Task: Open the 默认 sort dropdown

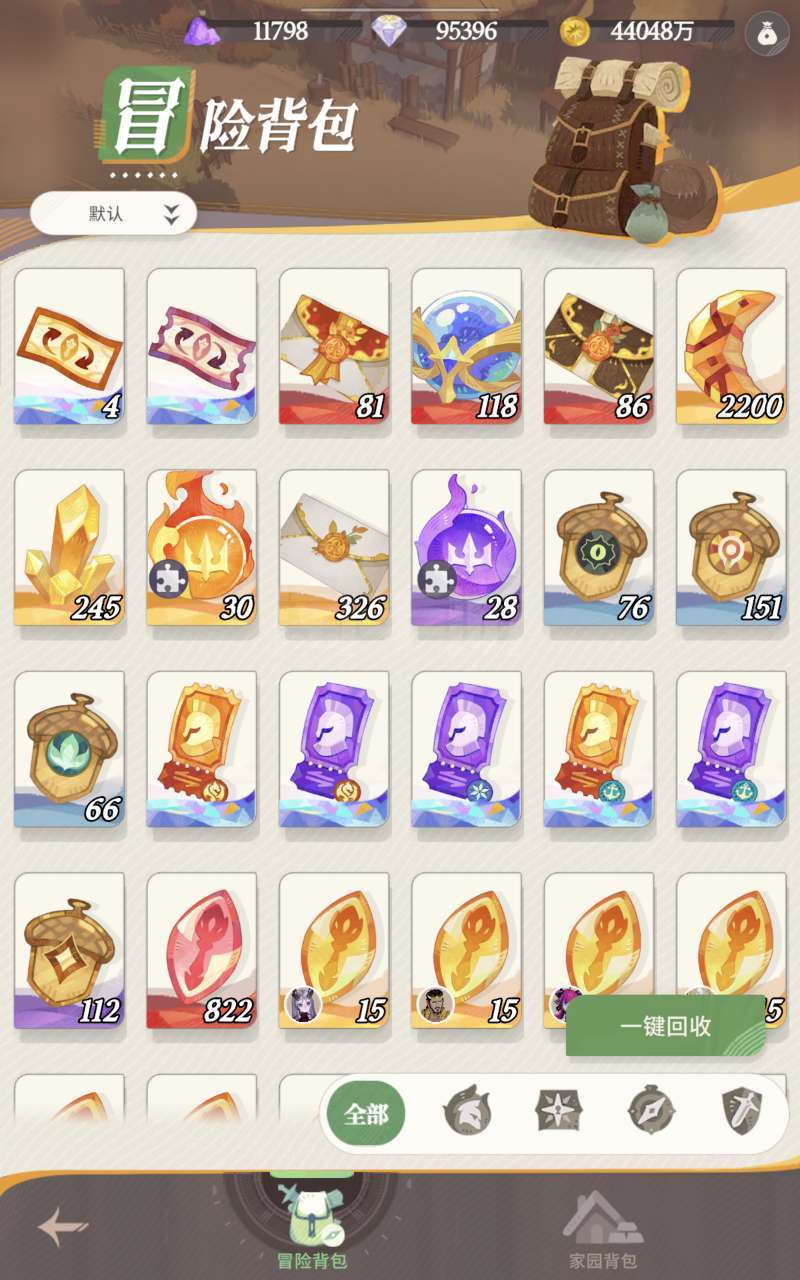Action: [x=113, y=213]
